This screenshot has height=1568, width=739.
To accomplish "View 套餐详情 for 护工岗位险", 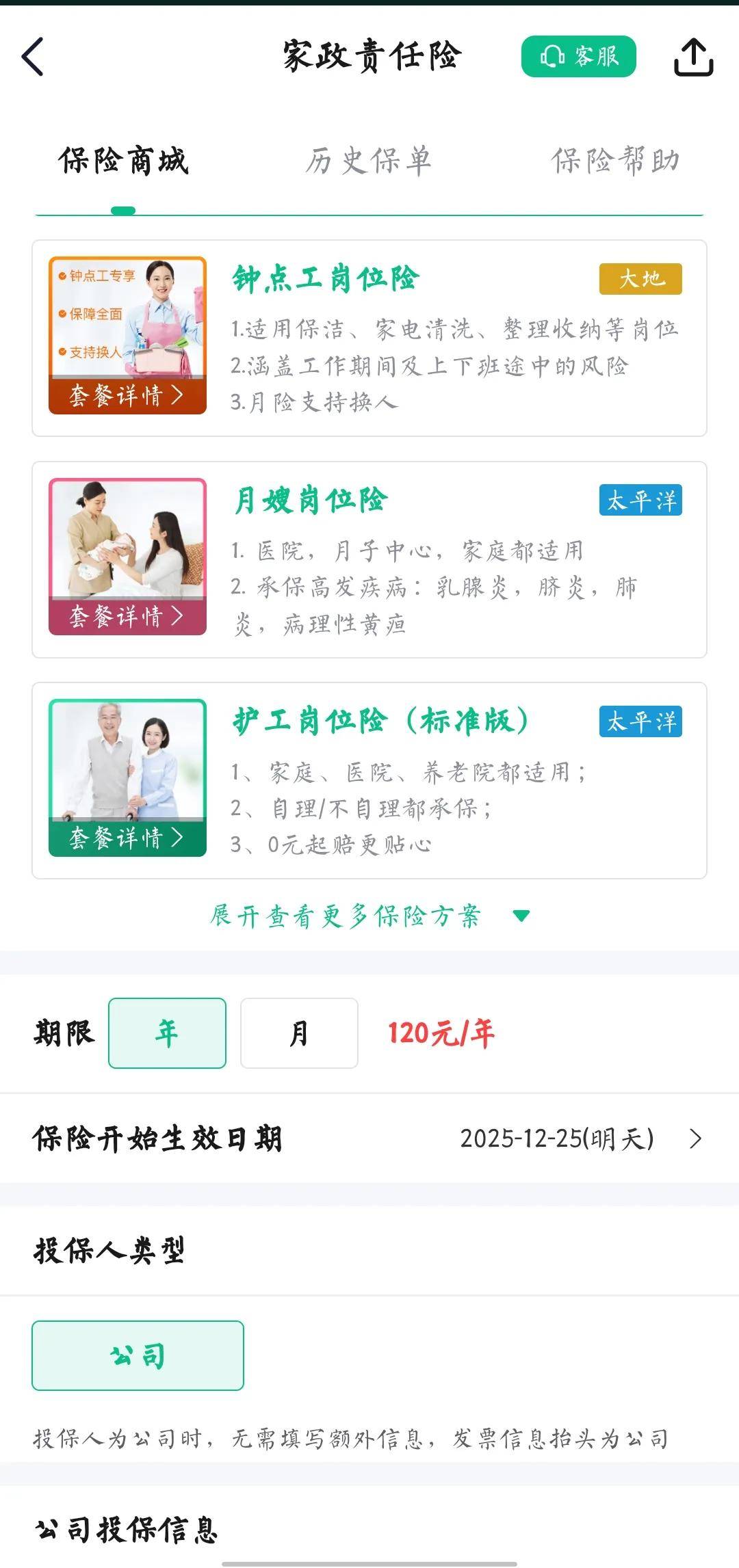I will tap(127, 838).
